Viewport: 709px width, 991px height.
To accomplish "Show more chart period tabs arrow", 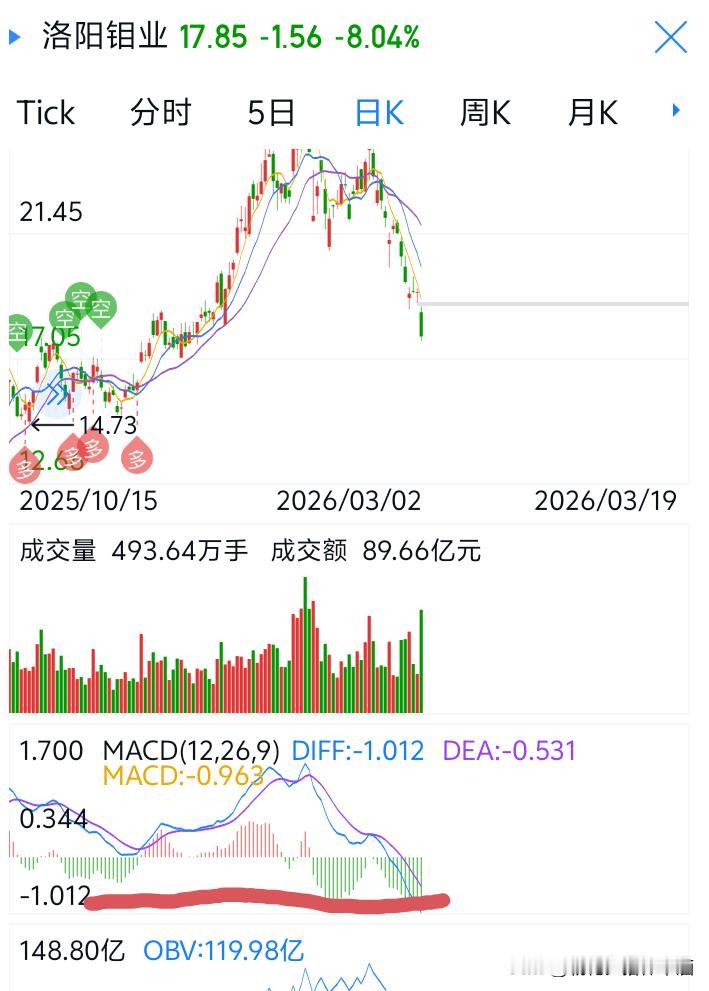I will coord(676,111).
